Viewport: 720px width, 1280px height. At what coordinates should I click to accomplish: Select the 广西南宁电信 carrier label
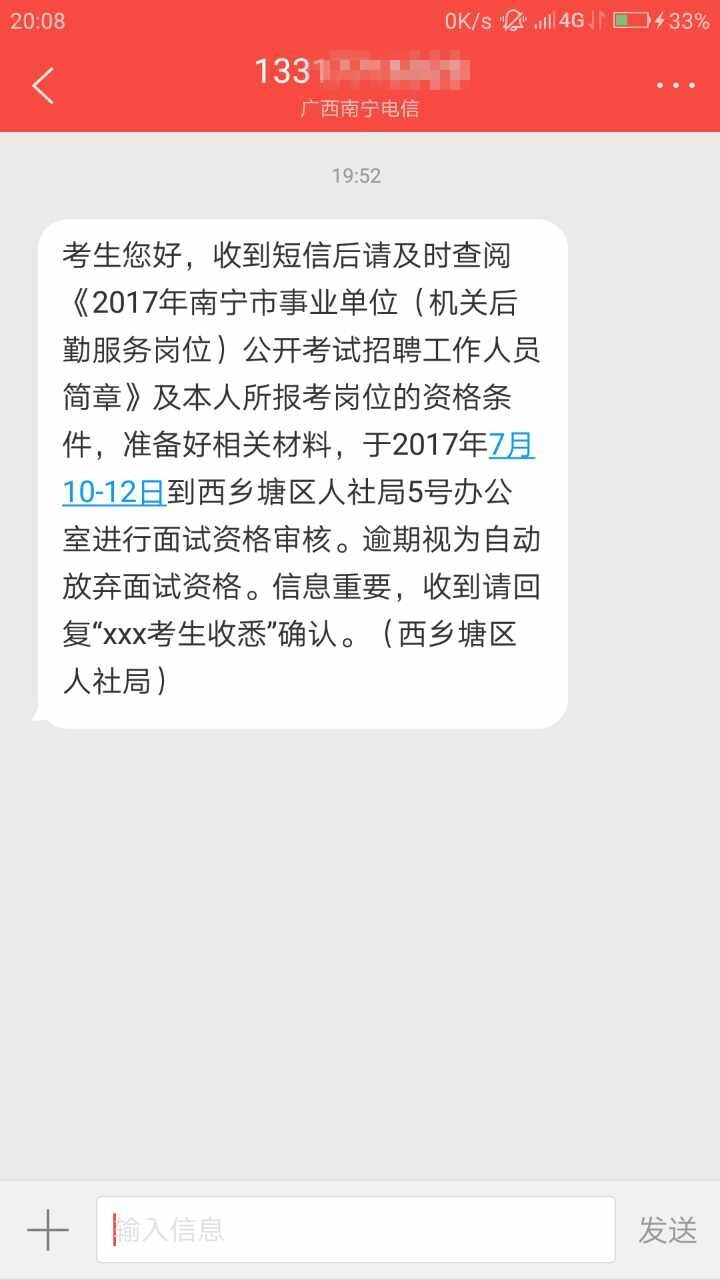(x=358, y=106)
